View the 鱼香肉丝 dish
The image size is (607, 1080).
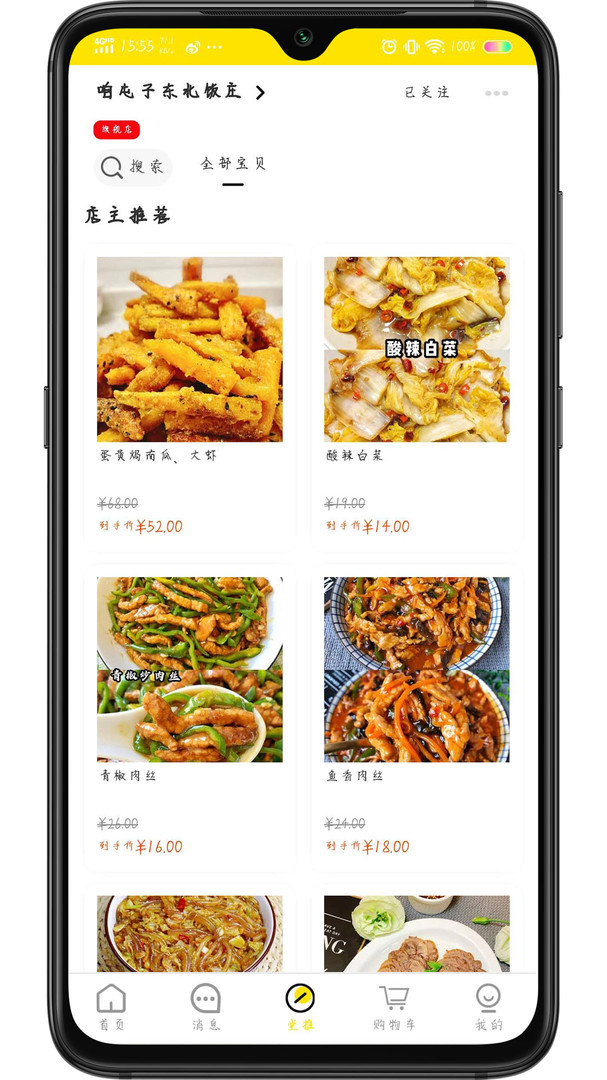[417, 718]
